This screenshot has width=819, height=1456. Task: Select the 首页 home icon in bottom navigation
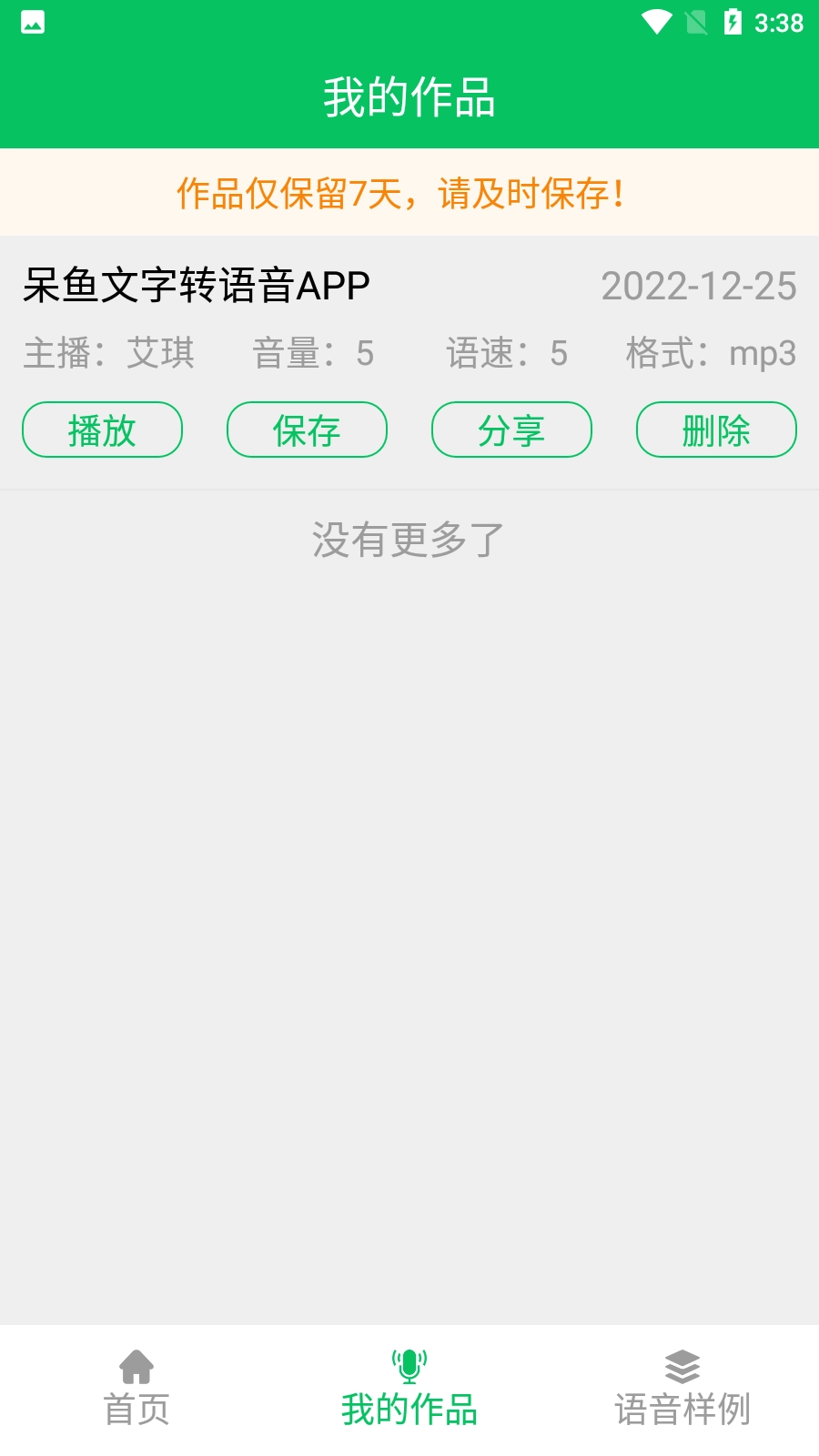click(136, 1367)
